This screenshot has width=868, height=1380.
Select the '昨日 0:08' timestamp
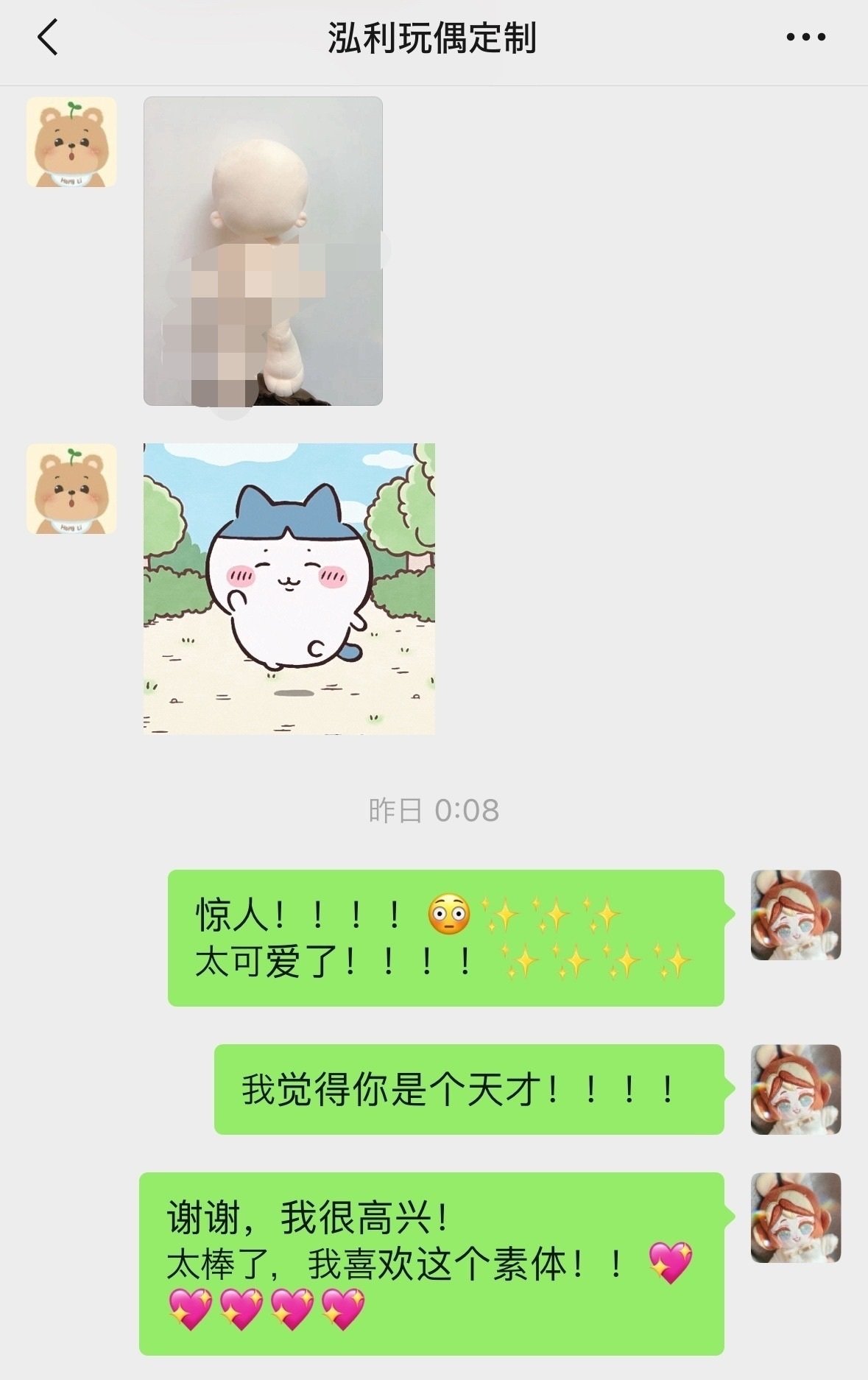click(434, 809)
